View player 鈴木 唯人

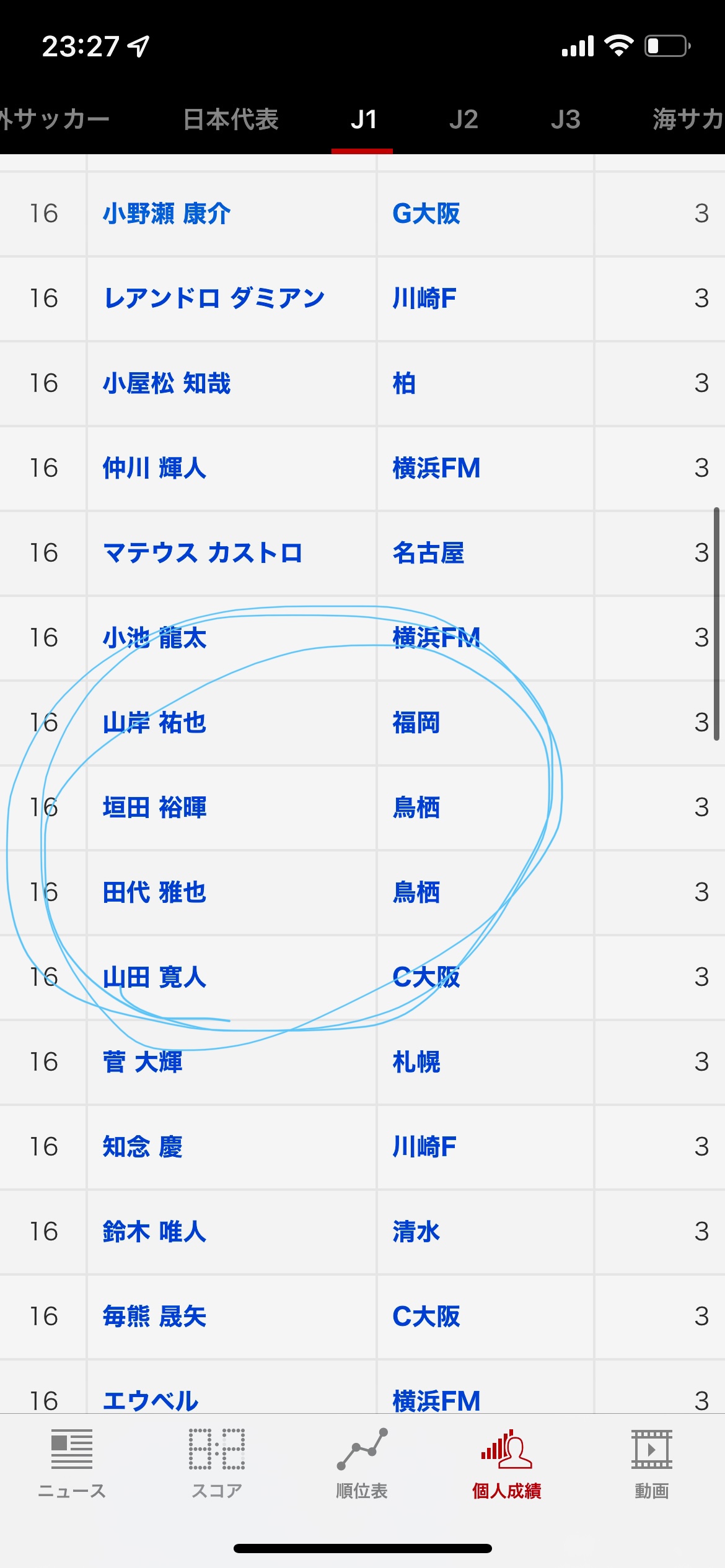click(154, 1232)
